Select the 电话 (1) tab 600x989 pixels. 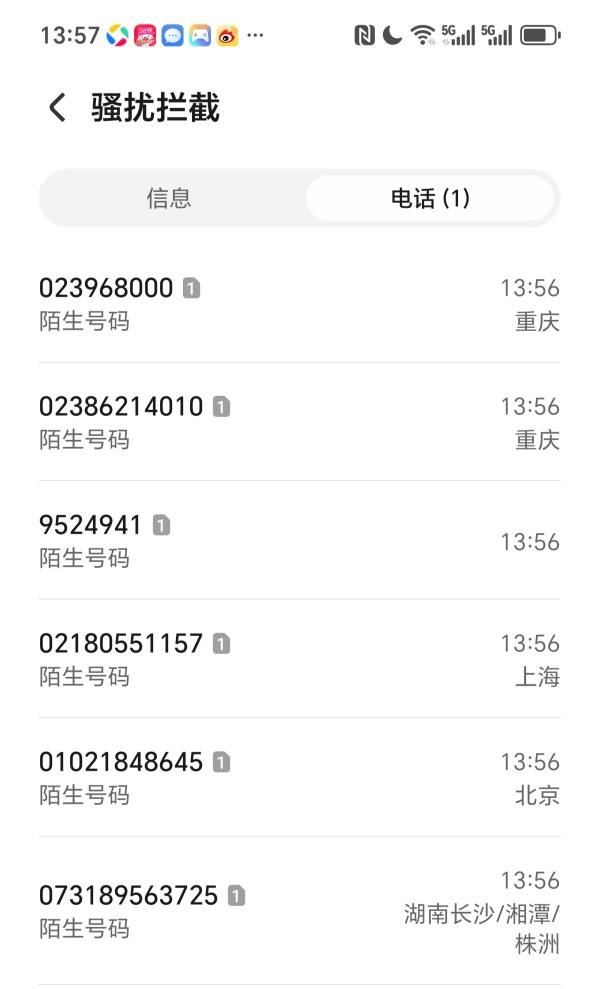point(430,198)
